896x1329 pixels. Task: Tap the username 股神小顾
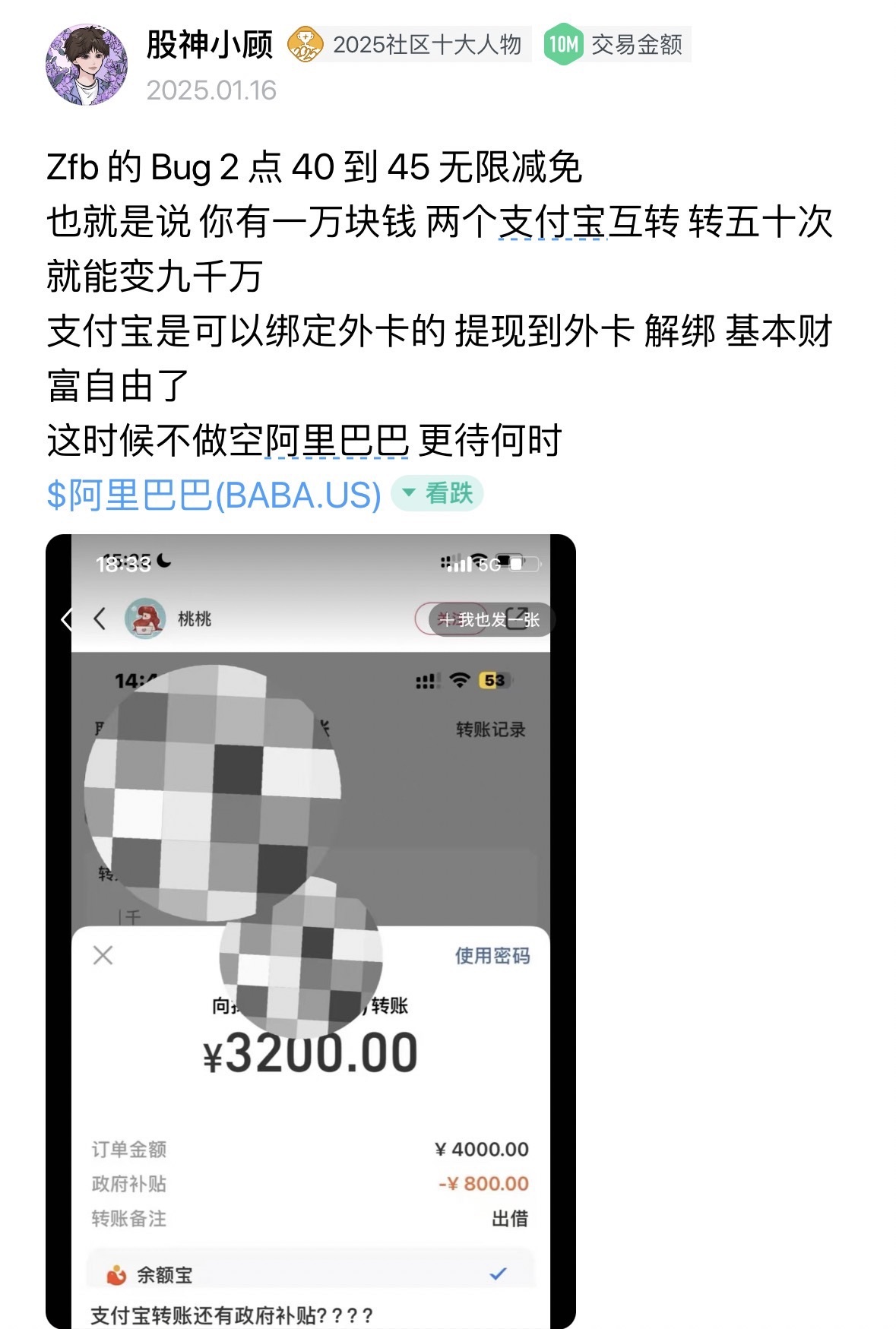[x=210, y=45]
